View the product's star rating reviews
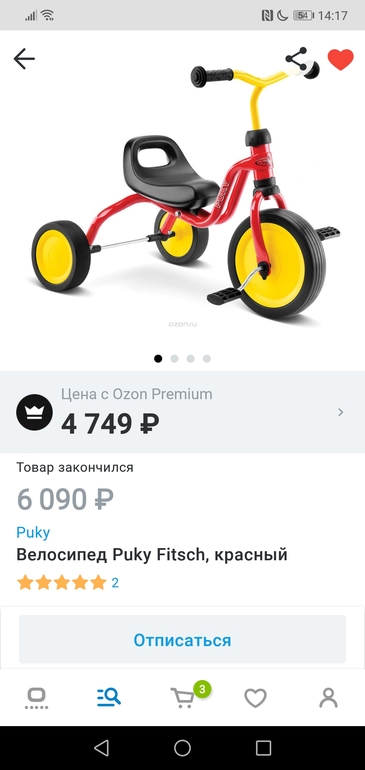 [x=68, y=583]
